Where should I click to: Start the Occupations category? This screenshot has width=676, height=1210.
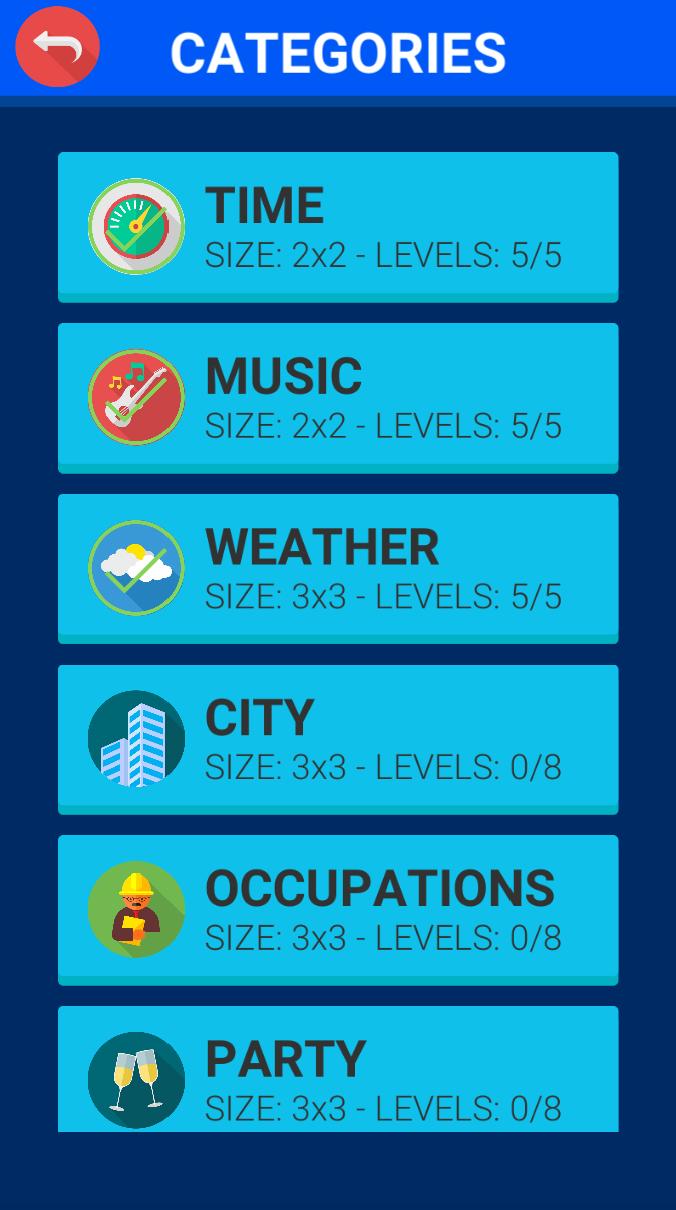pos(338,910)
